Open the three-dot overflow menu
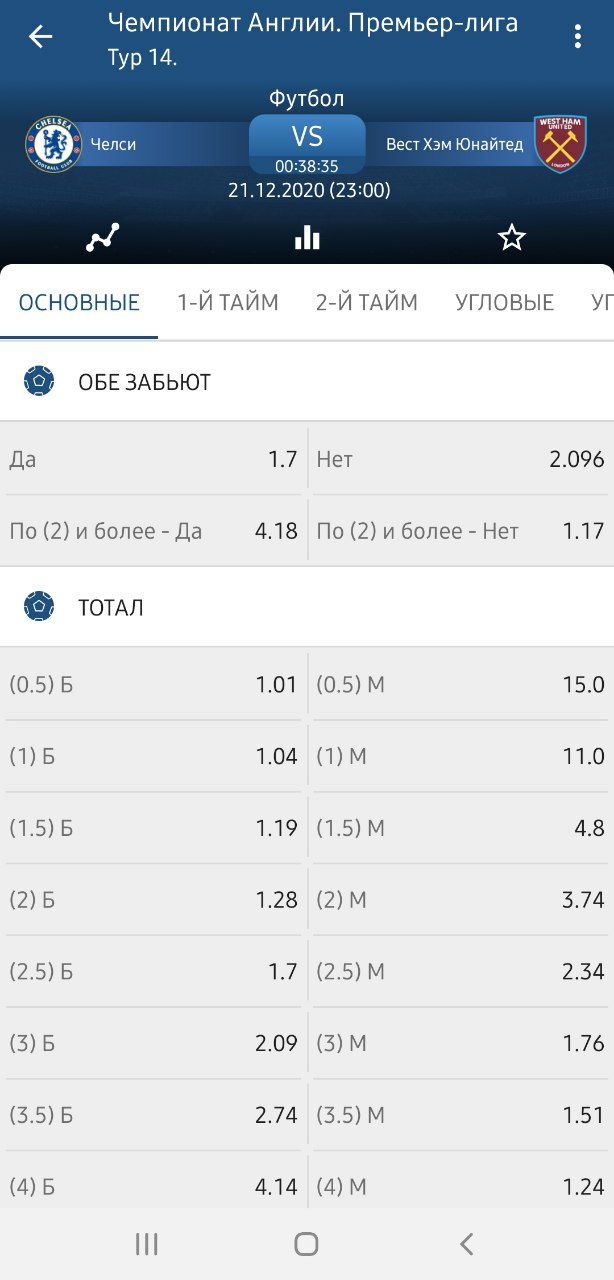The height and width of the screenshot is (1280, 614). [x=577, y=37]
